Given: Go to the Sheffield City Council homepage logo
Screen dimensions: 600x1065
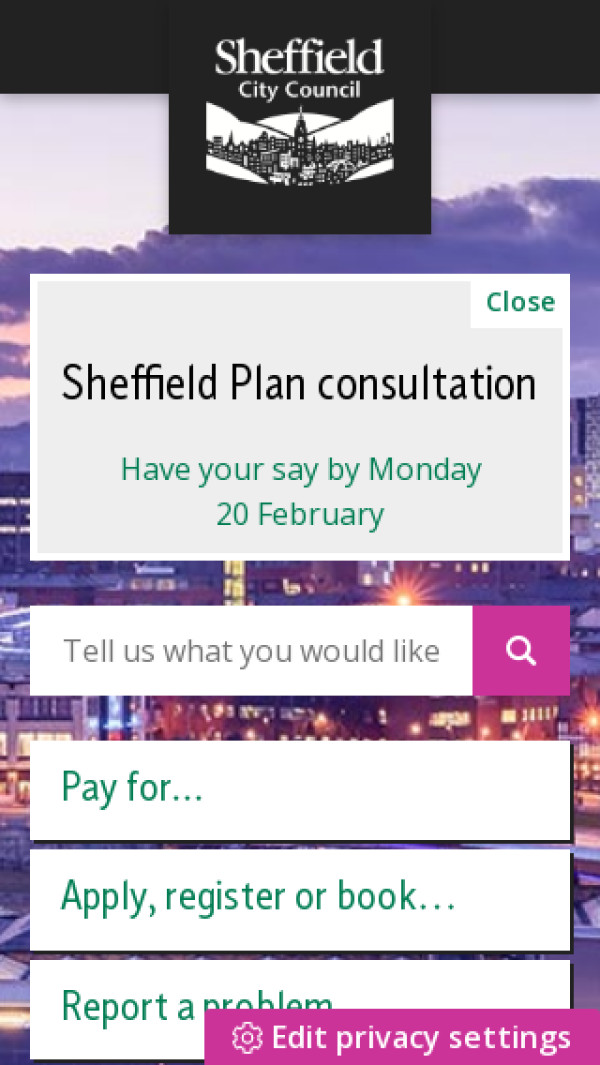Looking at the screenshot, I should click(299, 112).
